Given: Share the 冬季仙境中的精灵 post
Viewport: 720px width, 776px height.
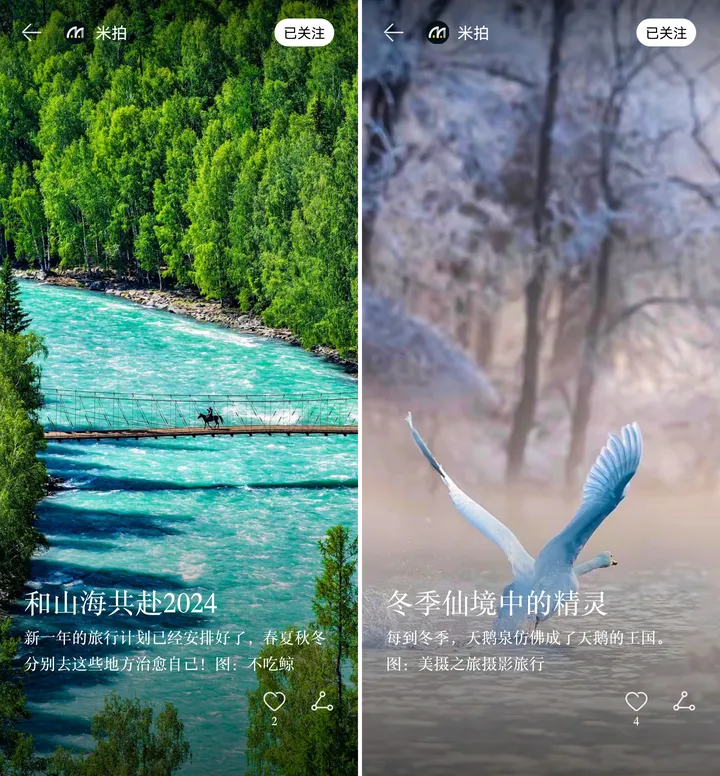Looking at the screenshot, I should pyautogui.click(x=684, y=702).
